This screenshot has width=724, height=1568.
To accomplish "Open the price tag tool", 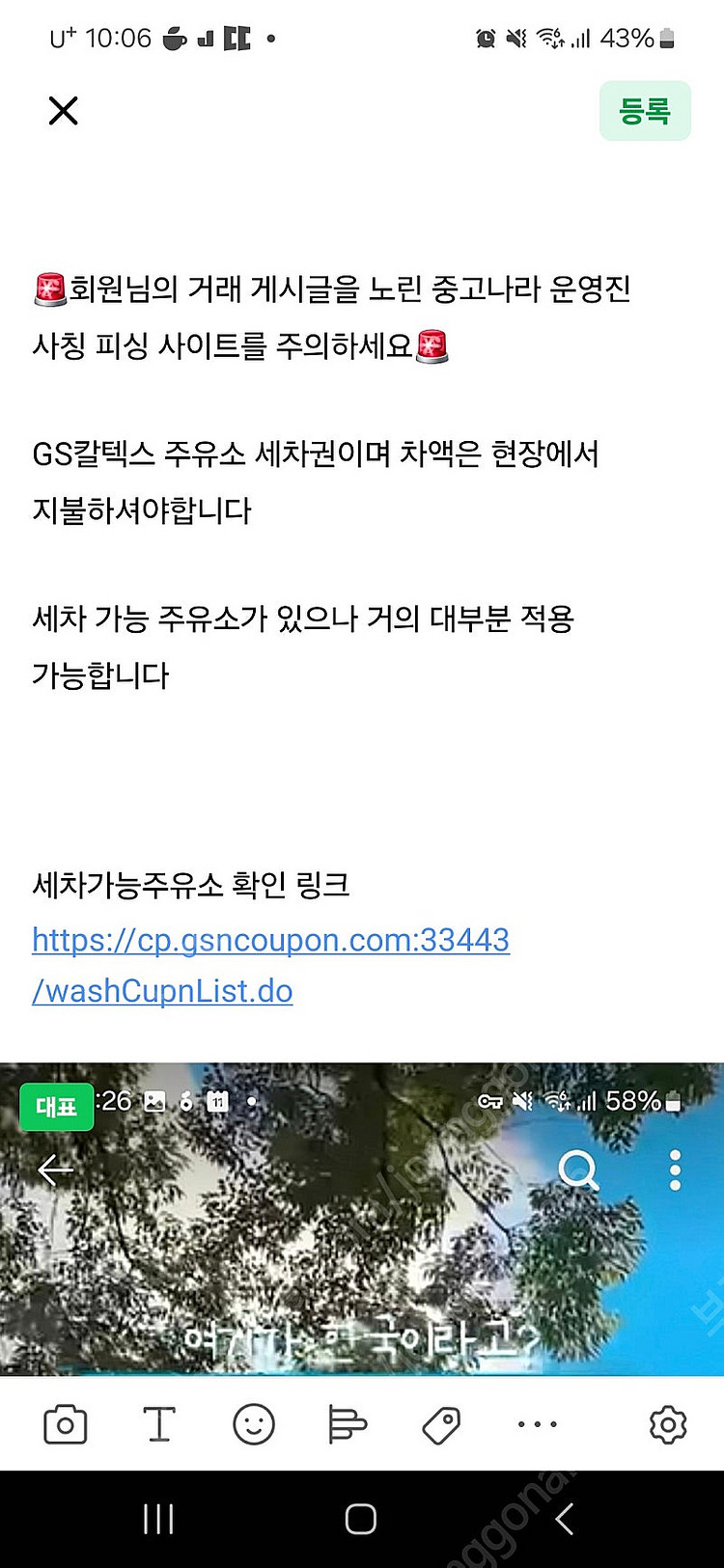I will 441,1424.
